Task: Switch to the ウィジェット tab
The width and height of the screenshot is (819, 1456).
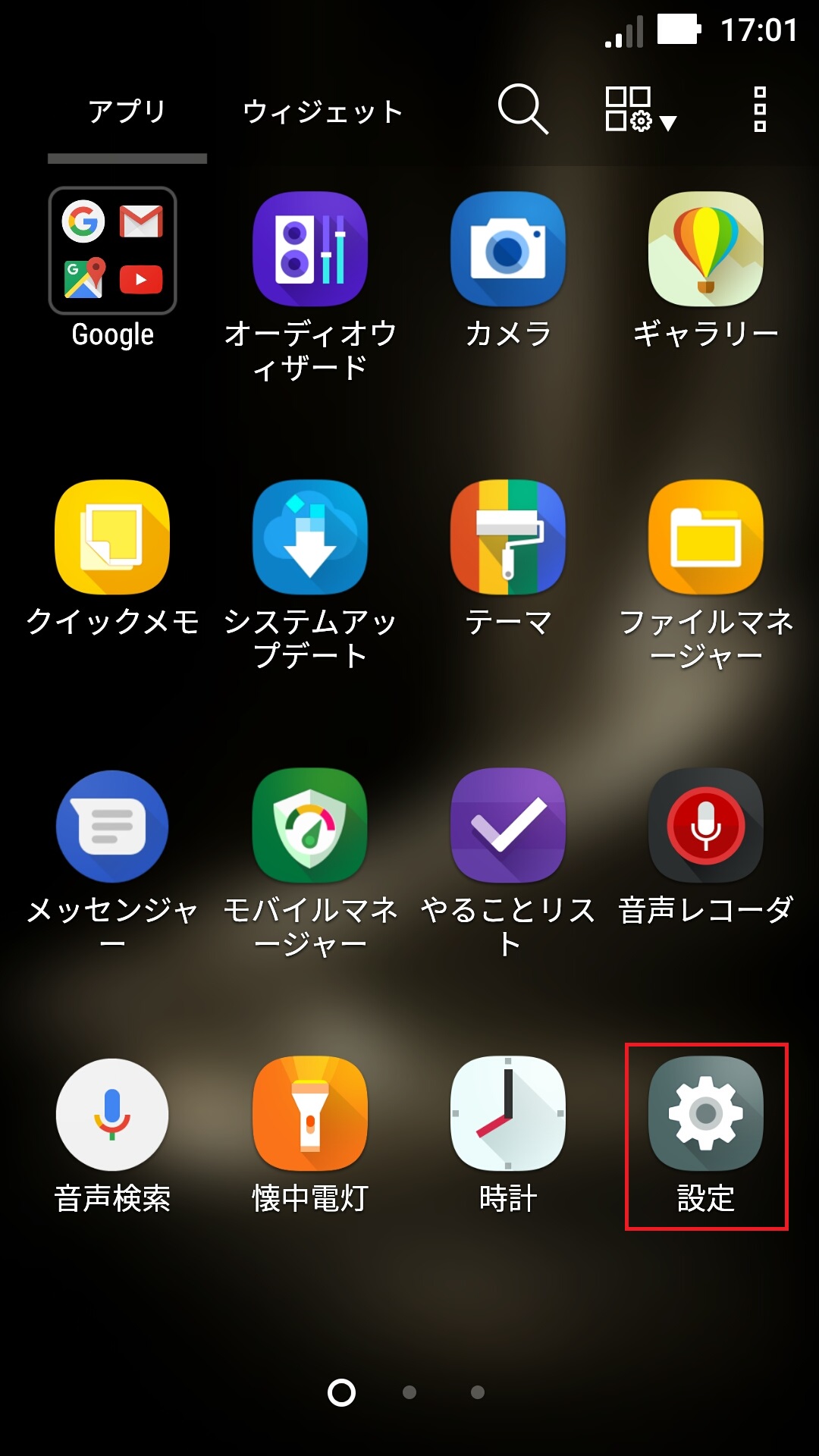Action: [322, 111]
